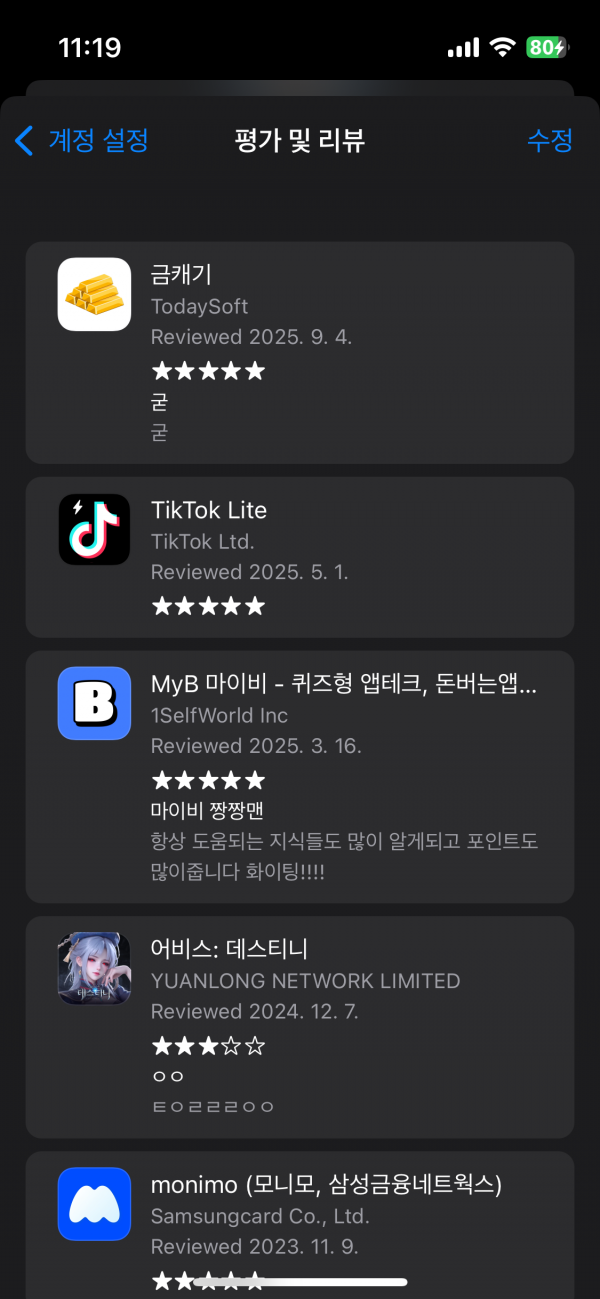Image resolution: width=600 pixels, height=1299 pixels.
Task: Open the 금캐기 review entry
Action: 300,352
